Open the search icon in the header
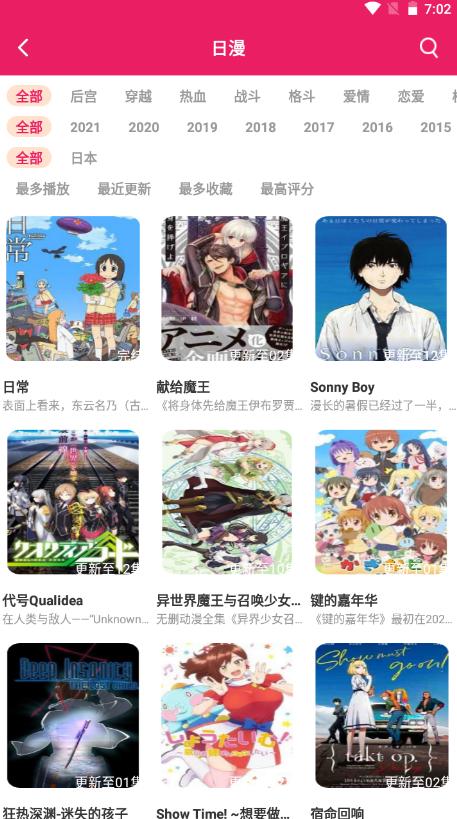The image size is (457, 819). point(428,48)
